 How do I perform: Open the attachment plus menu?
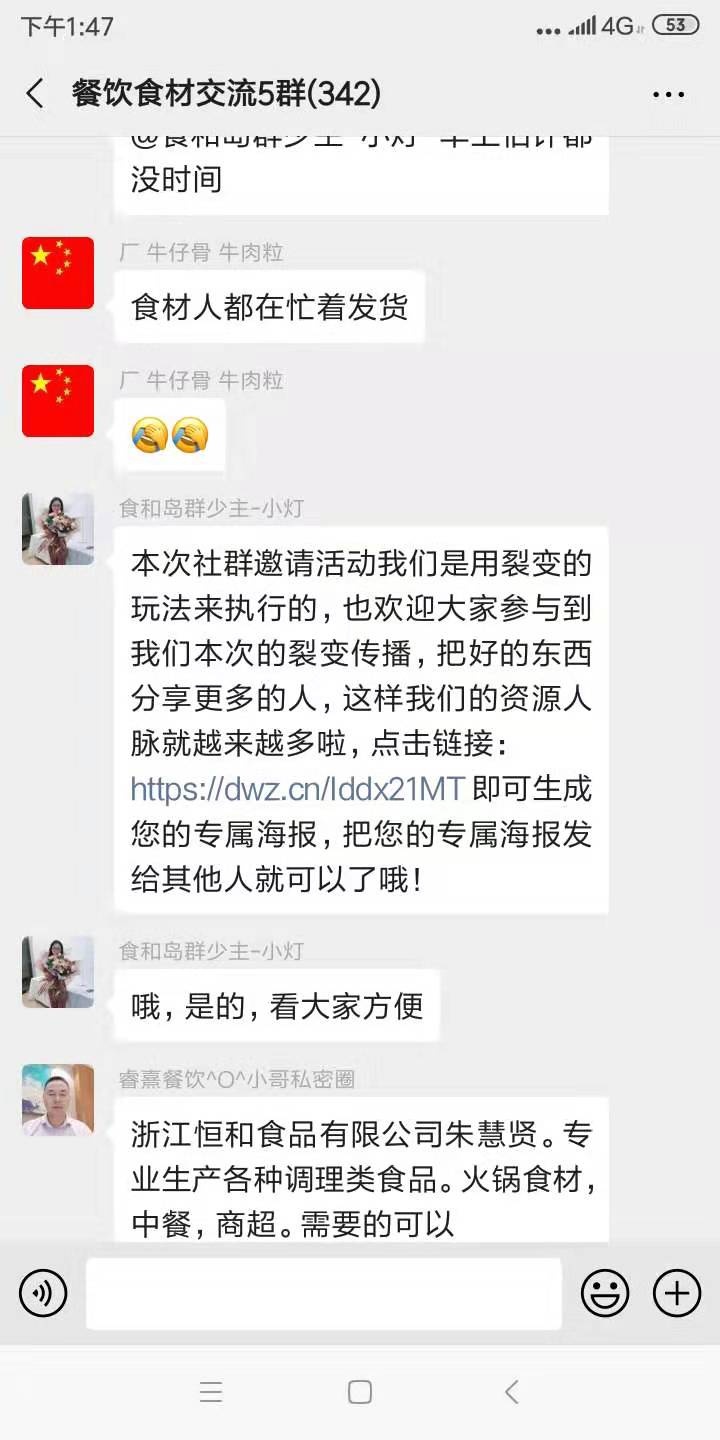[677, 1292]
